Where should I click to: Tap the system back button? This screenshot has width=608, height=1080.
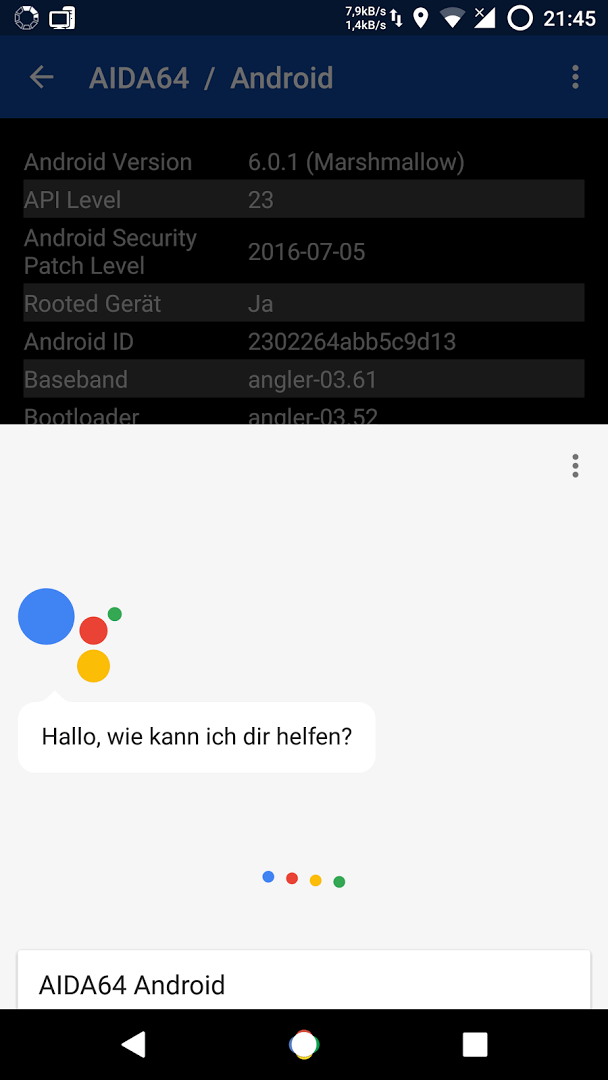(x=133, y=1044)
